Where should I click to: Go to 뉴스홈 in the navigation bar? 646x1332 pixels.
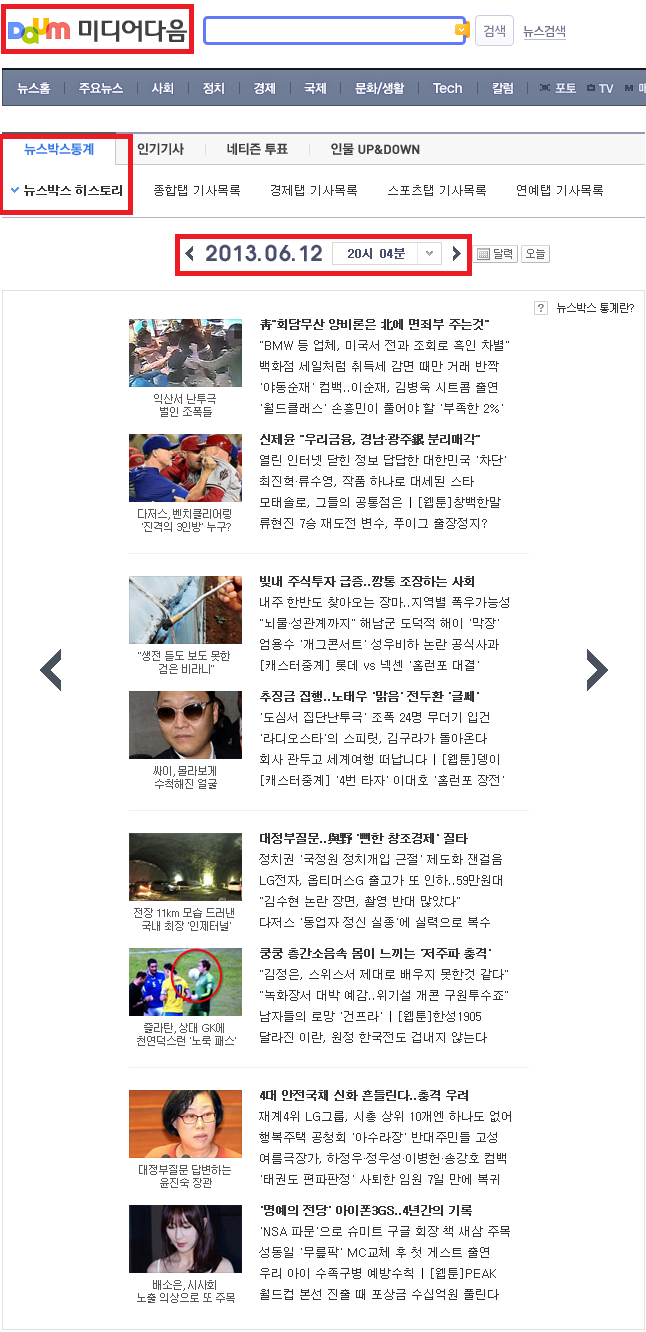pyautogui.click(x=33, y=88)
